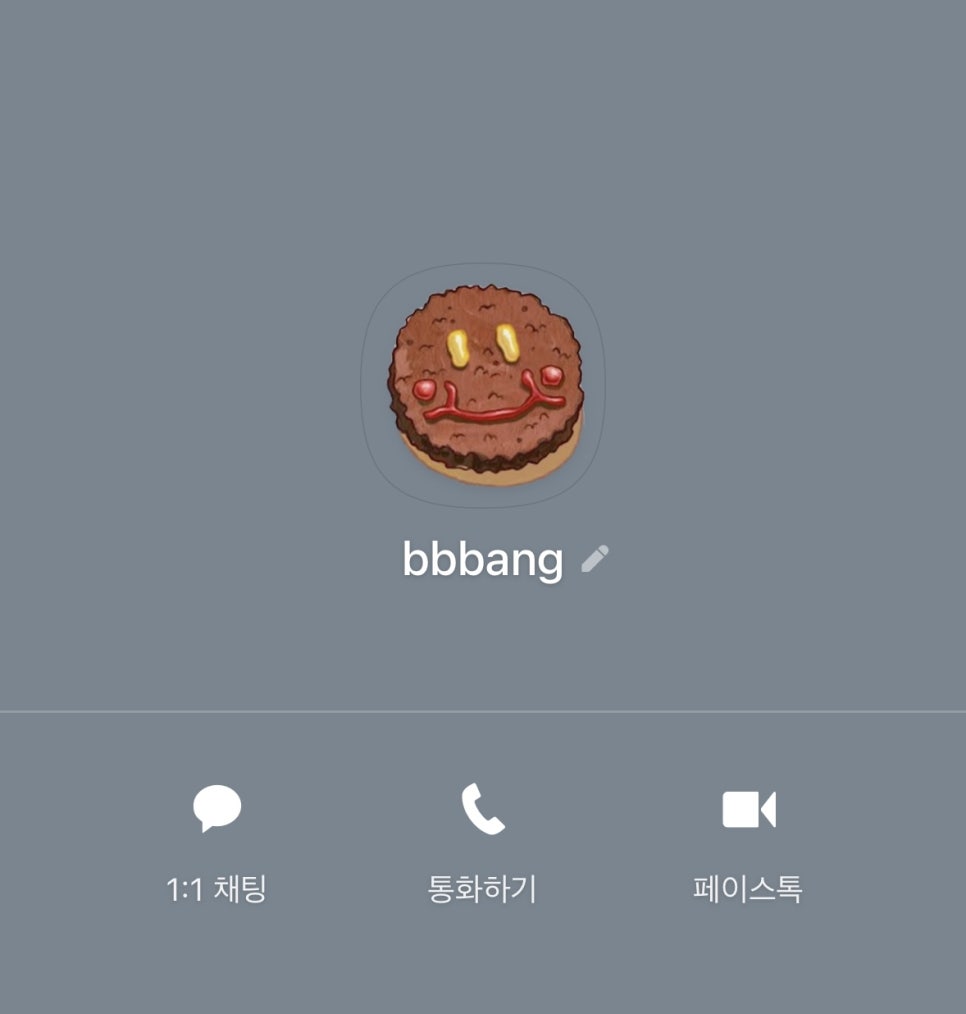Start a 페이스톡 video call
966x1014 pixels.
click(748, 841)
